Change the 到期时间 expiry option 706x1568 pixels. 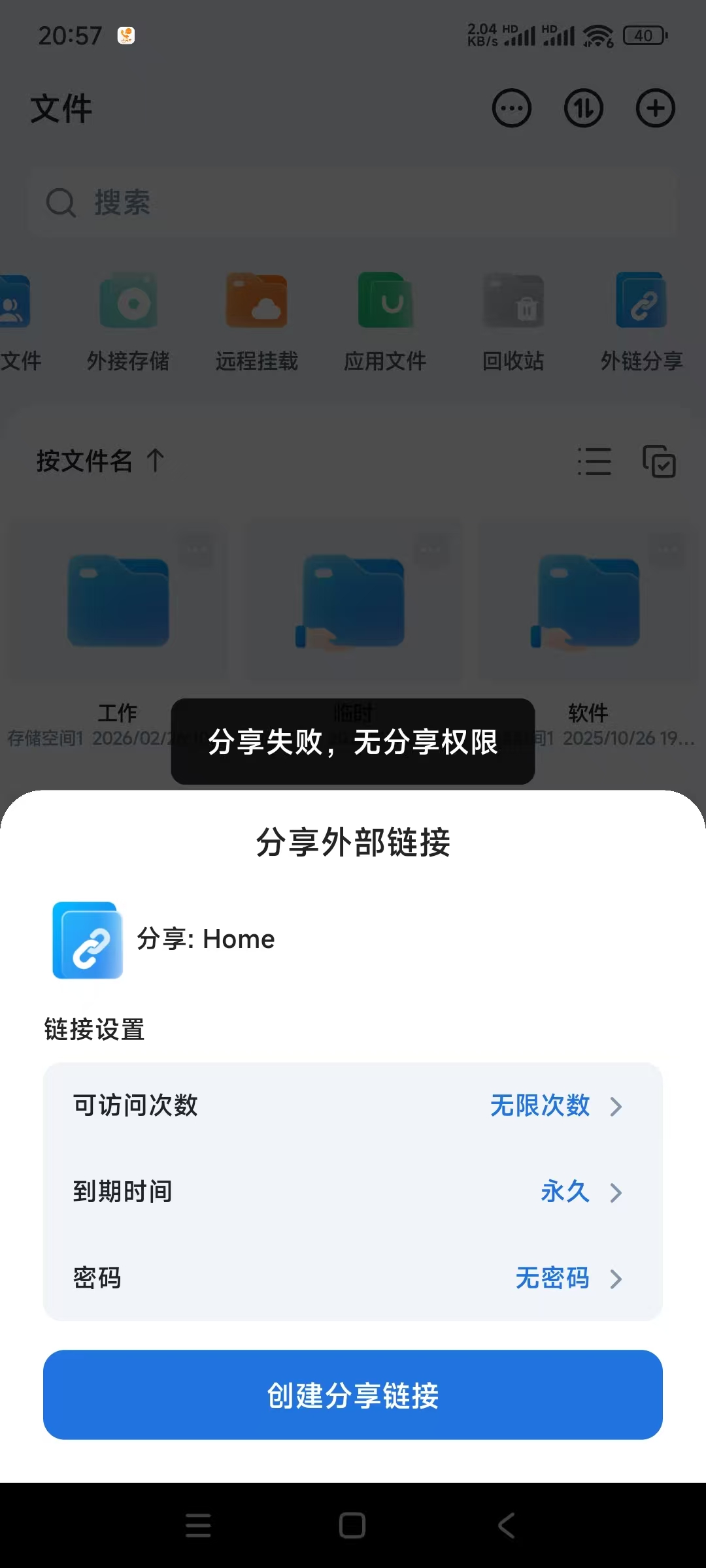coord(353,1192)
